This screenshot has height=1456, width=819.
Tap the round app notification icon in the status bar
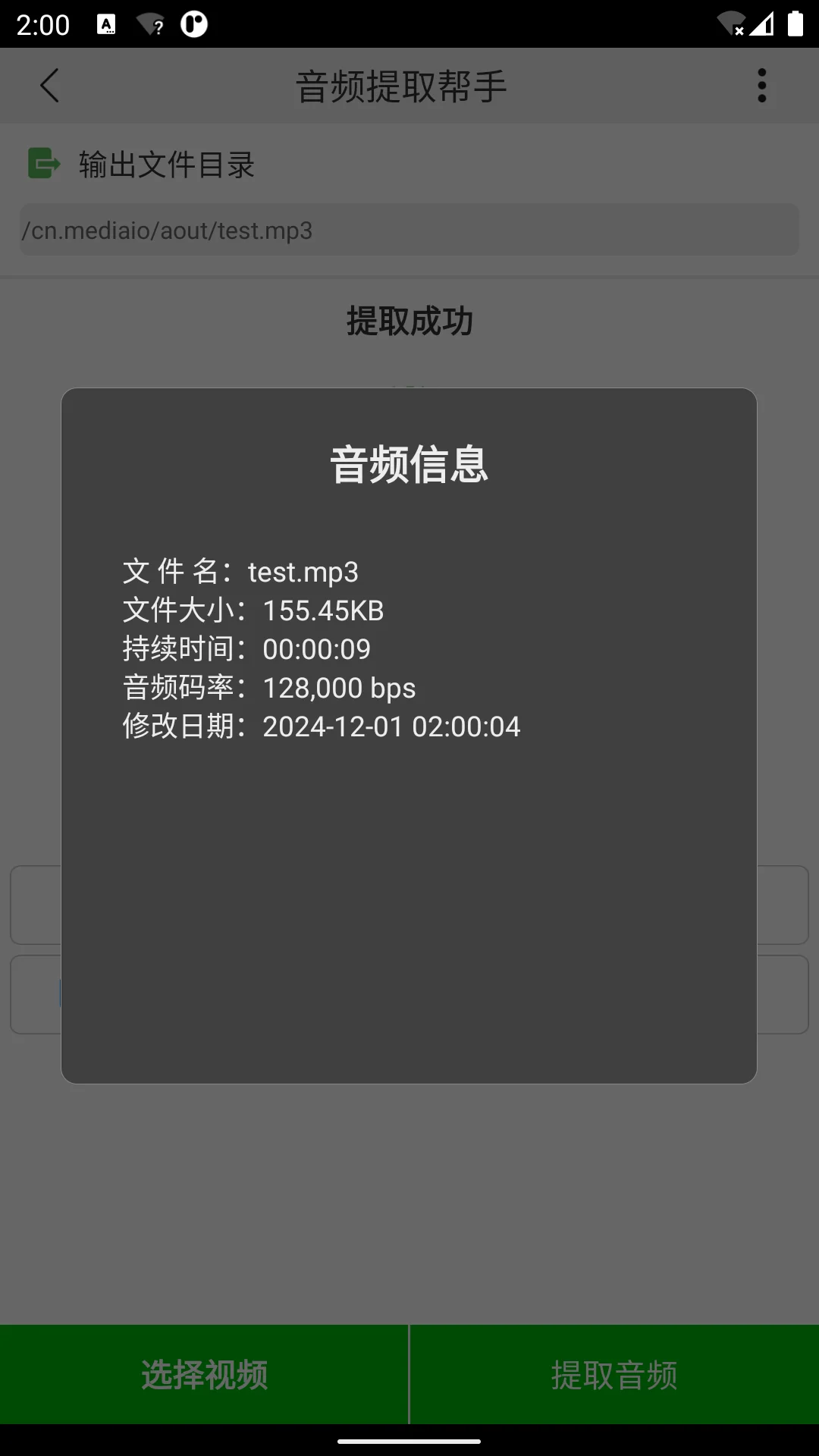(193, 23)
